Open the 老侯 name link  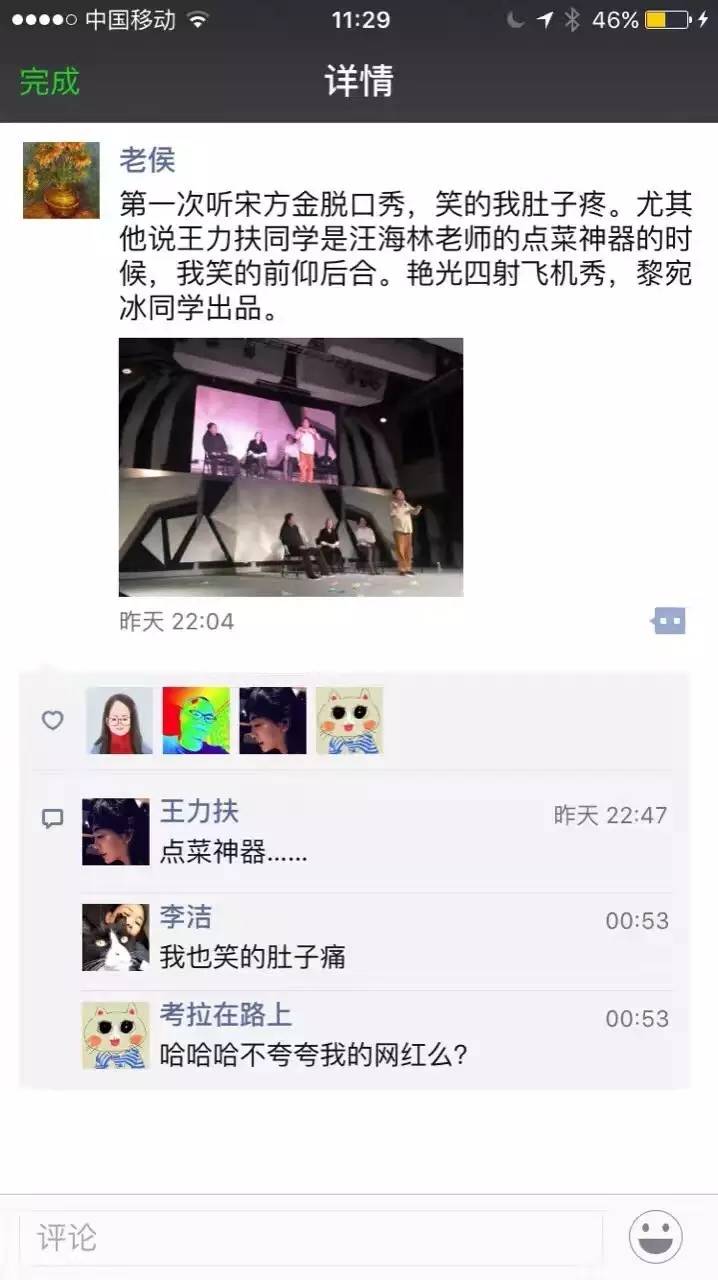pyautogui.click(x=147, y=159)
